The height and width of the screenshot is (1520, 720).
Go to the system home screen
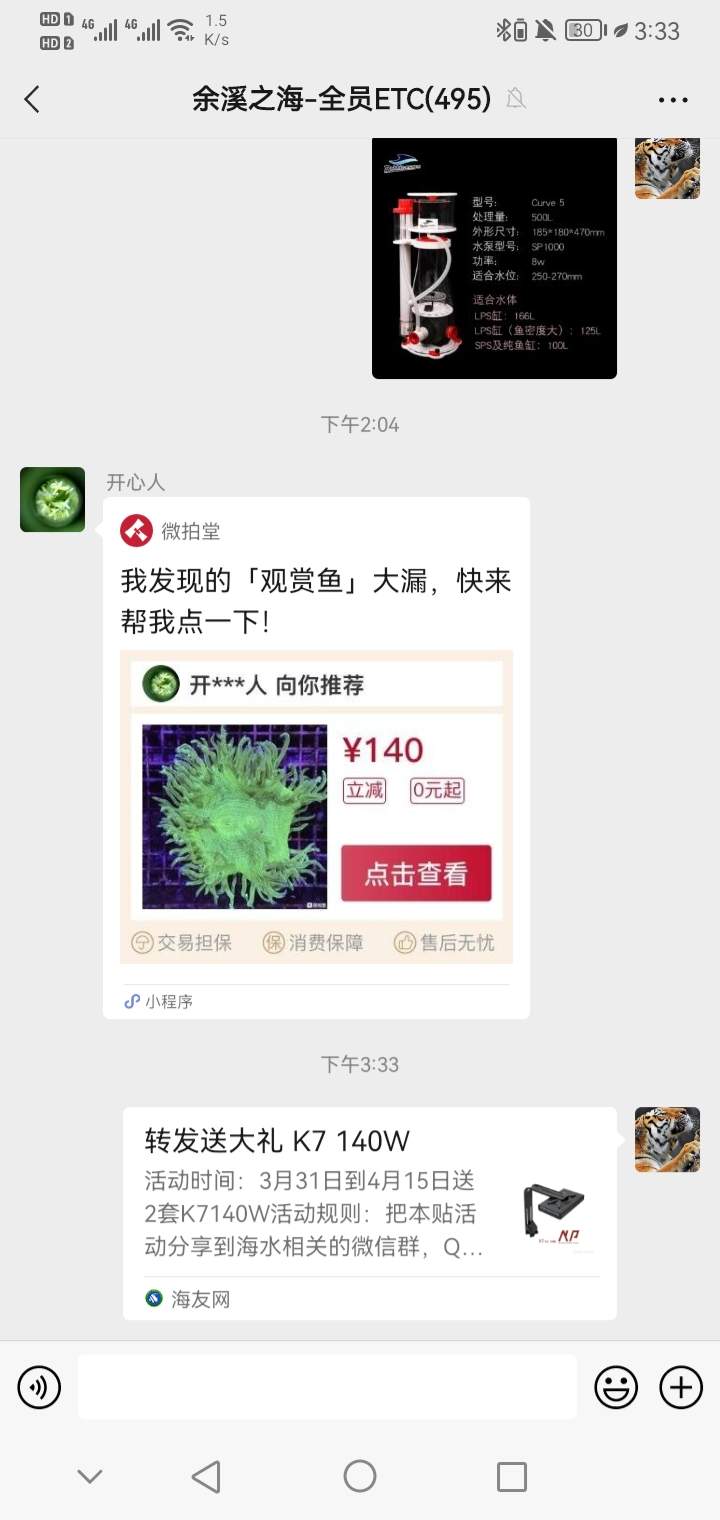[360, 1476]
